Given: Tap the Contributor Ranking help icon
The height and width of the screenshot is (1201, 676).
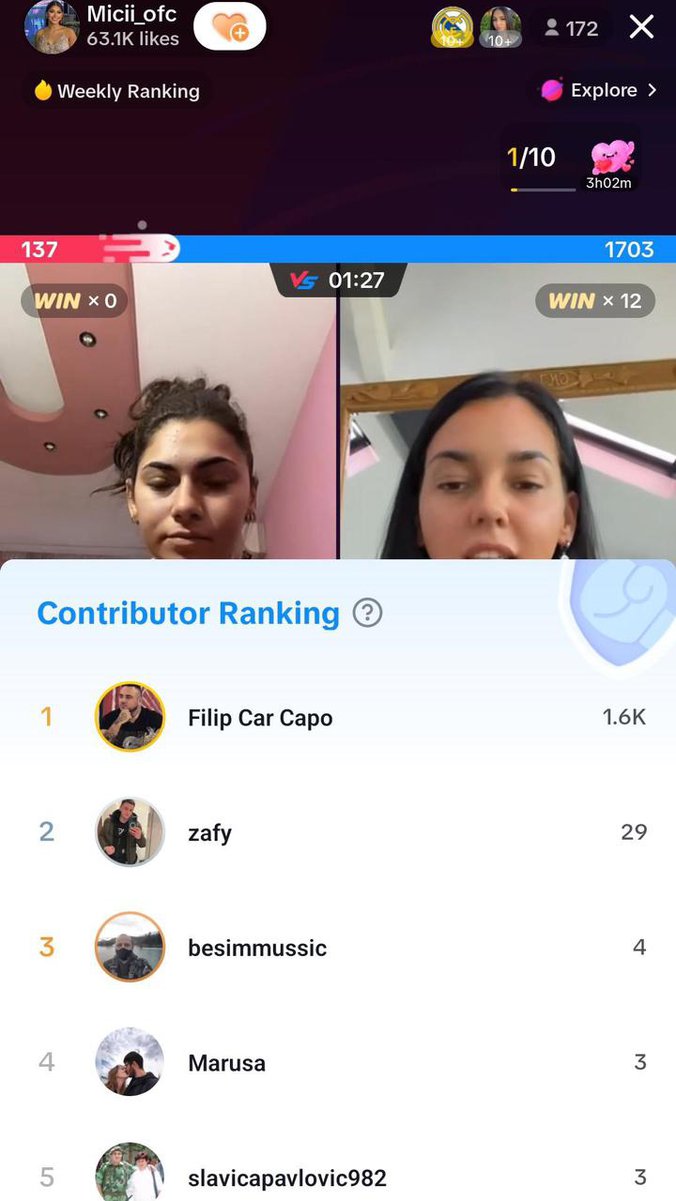Looking at the screenshot, I should (368, 613).
